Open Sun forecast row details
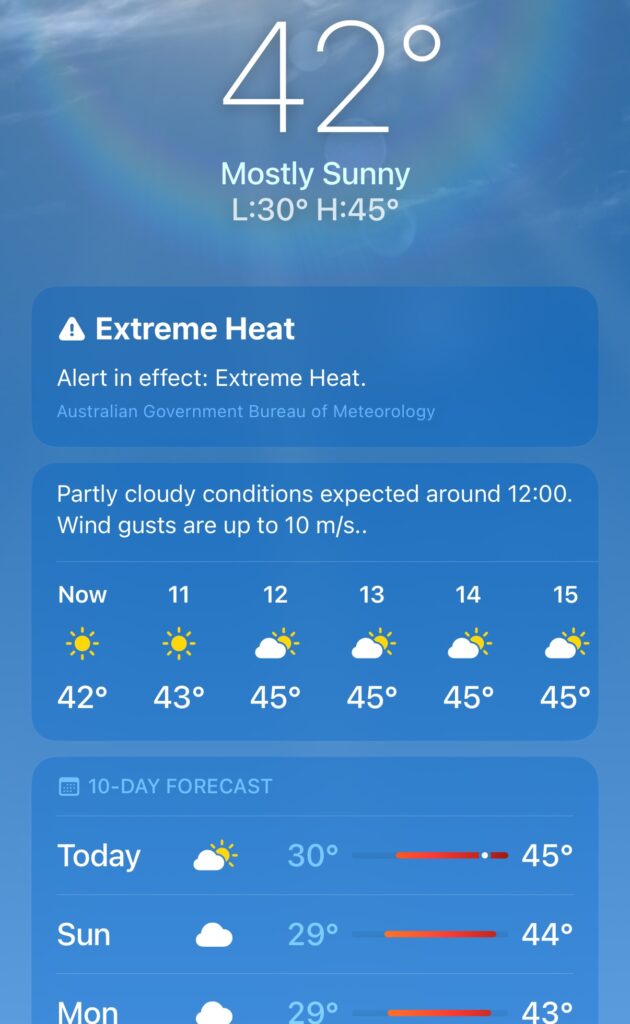The height and width of the screenshot is (1024, 630). 315,935
